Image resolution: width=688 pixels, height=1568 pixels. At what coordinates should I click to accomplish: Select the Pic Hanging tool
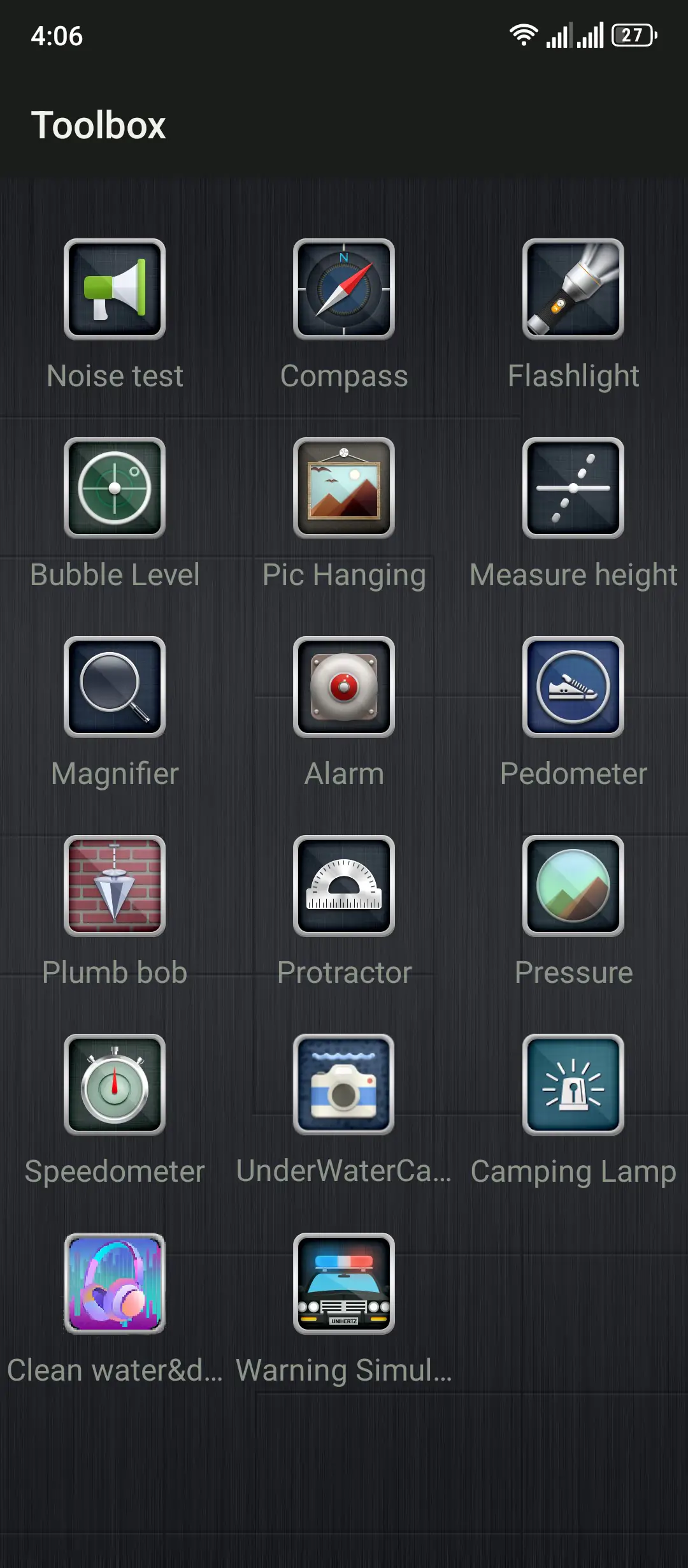pos(344,488)
